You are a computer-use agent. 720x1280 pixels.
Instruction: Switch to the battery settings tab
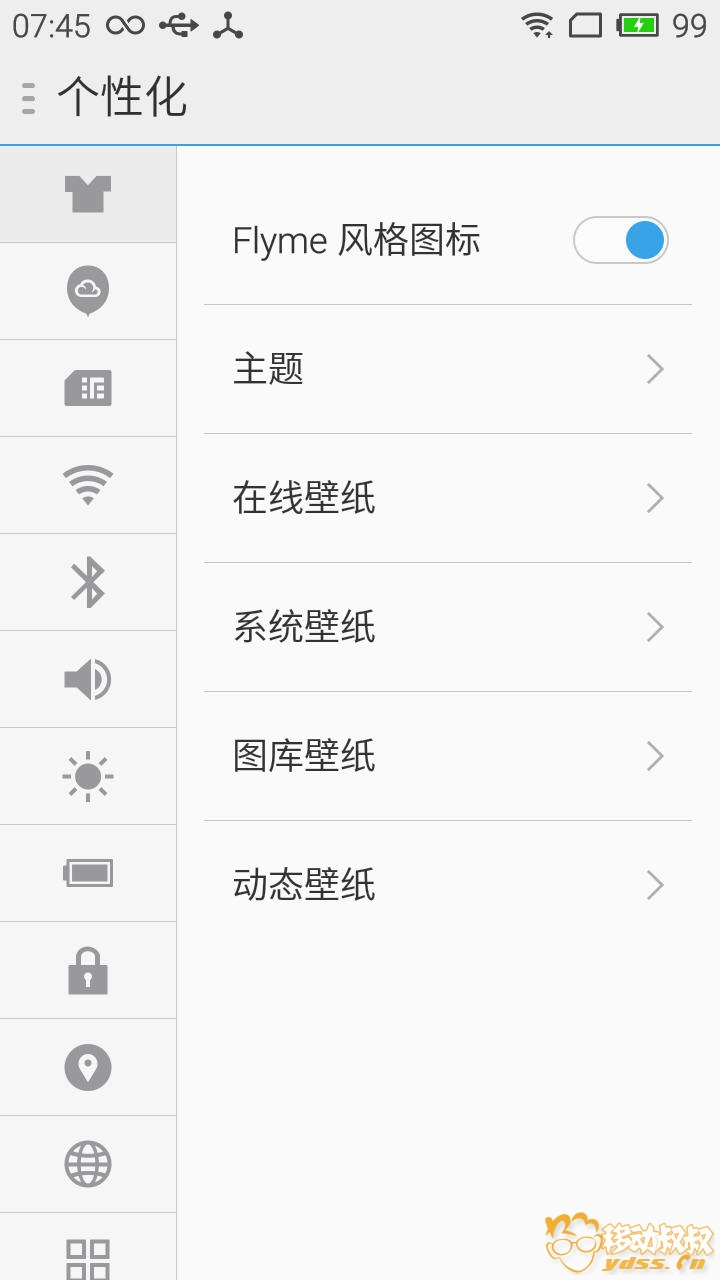tap(88, 873)
